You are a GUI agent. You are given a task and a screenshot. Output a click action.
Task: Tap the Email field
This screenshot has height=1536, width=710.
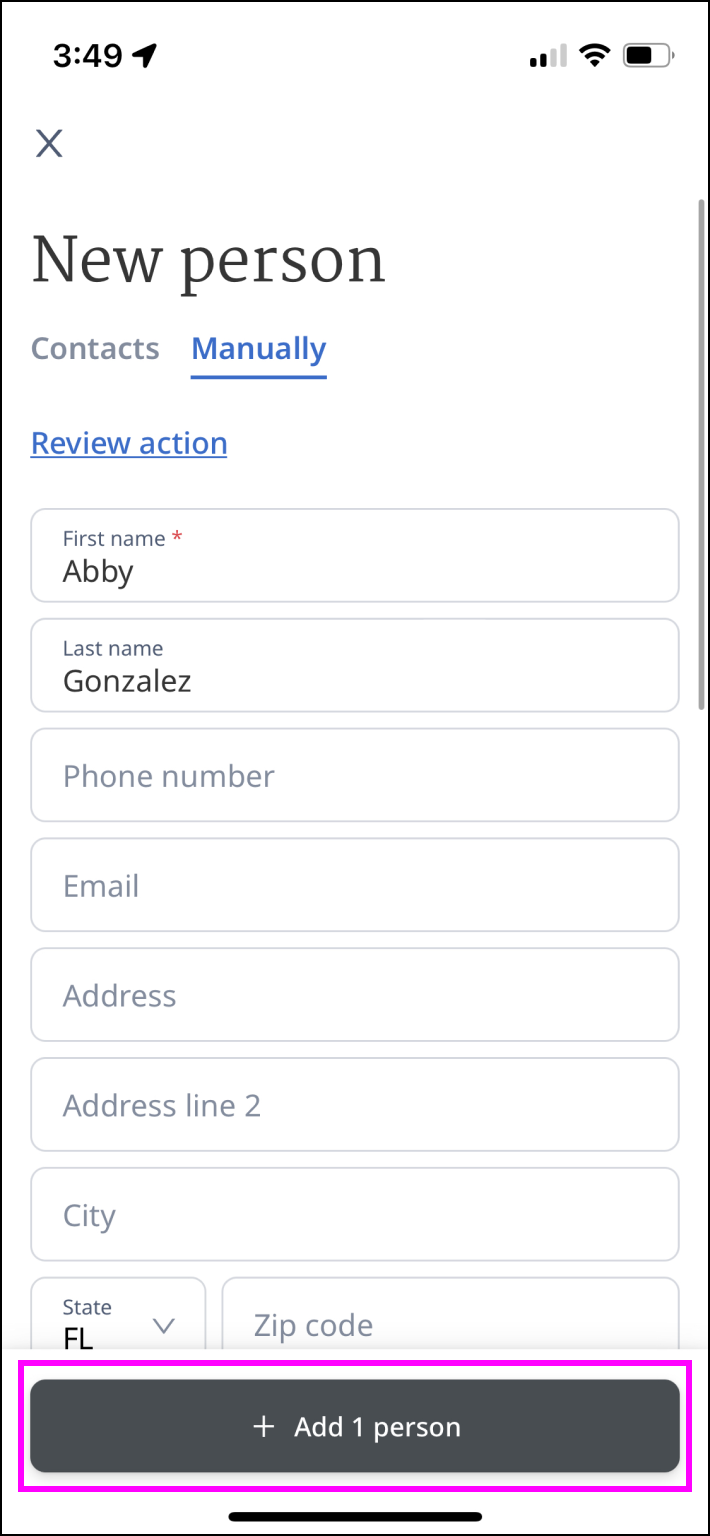click(355, 886)
